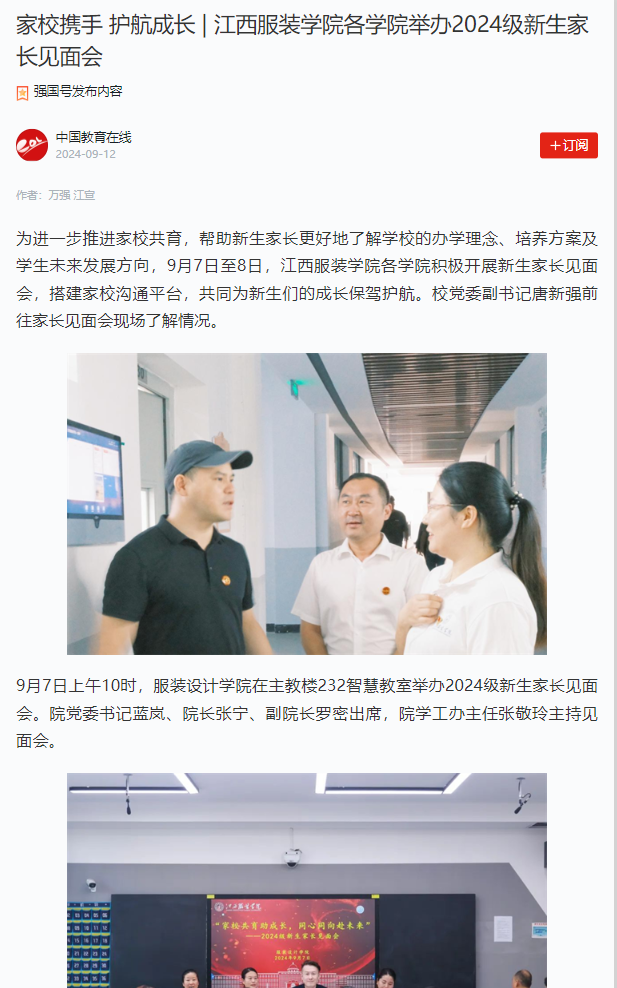The width and height of the screenshot is (617, 988).
Task: Subscribe with the red 订阅 button
Action: [x=568, y=145]
